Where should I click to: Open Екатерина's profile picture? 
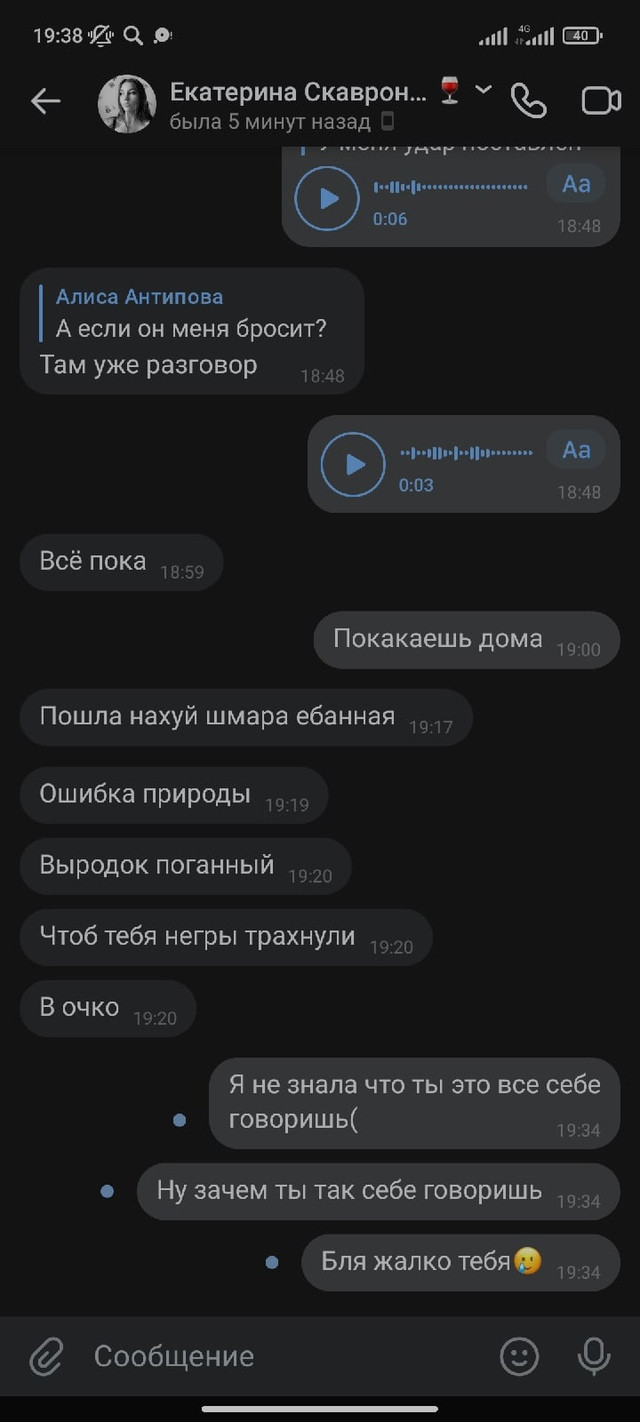(127, 104)
